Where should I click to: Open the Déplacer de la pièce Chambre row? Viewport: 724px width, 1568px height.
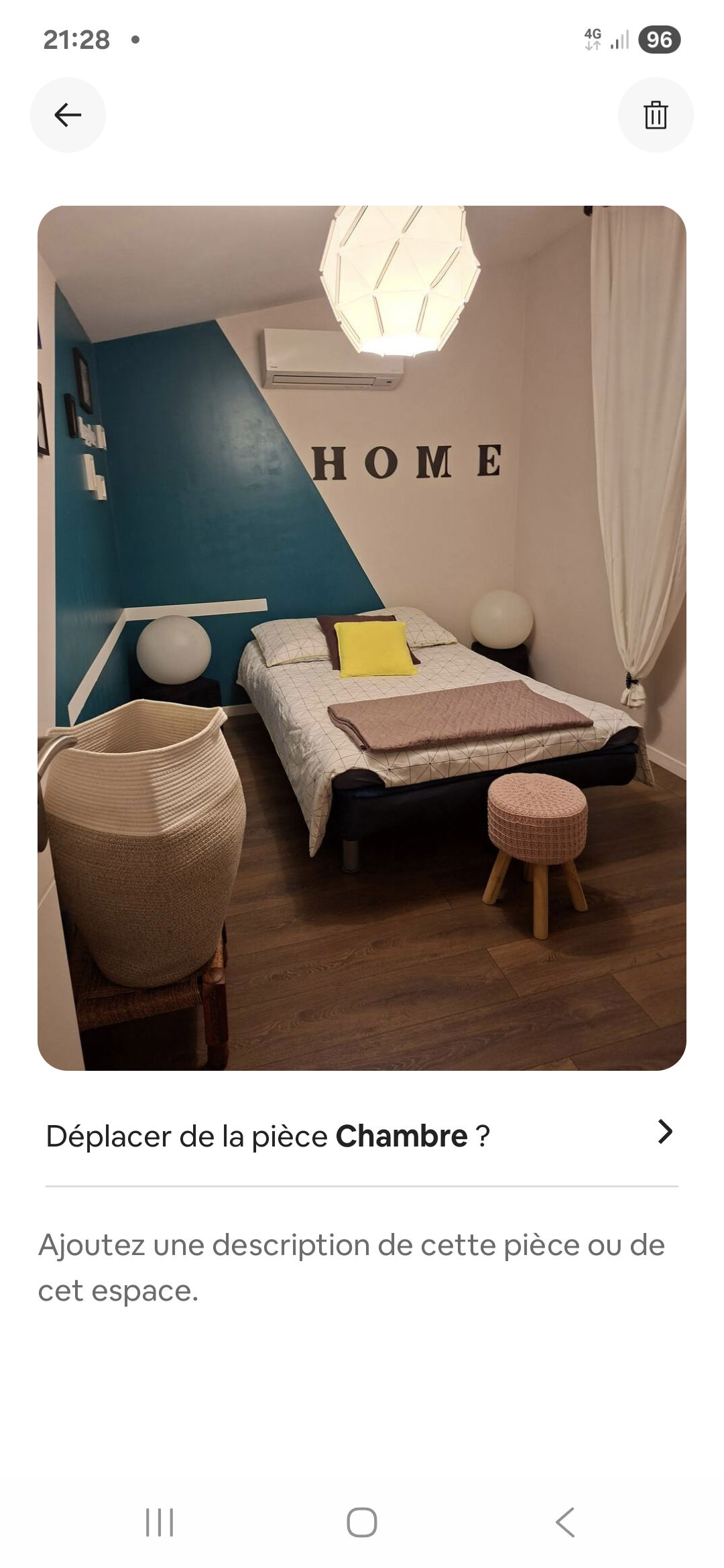(x=362, y=1136)
